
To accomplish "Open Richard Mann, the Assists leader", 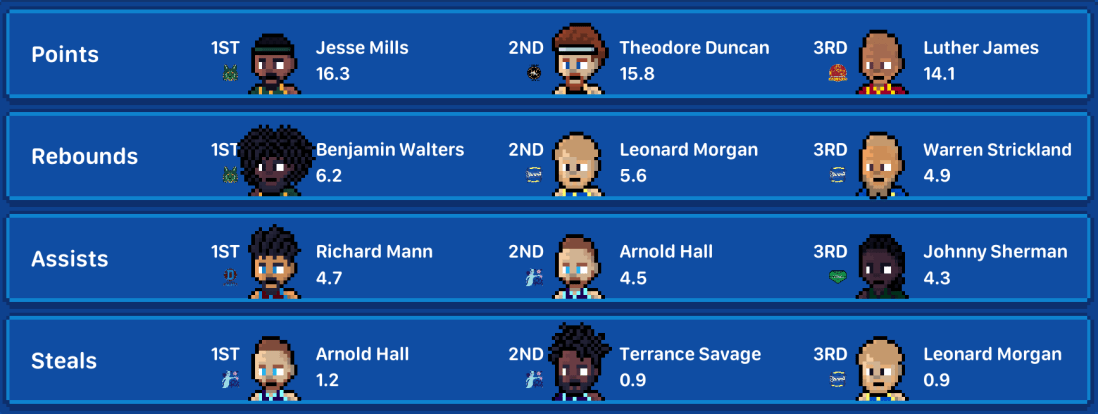I will point(367,252).
